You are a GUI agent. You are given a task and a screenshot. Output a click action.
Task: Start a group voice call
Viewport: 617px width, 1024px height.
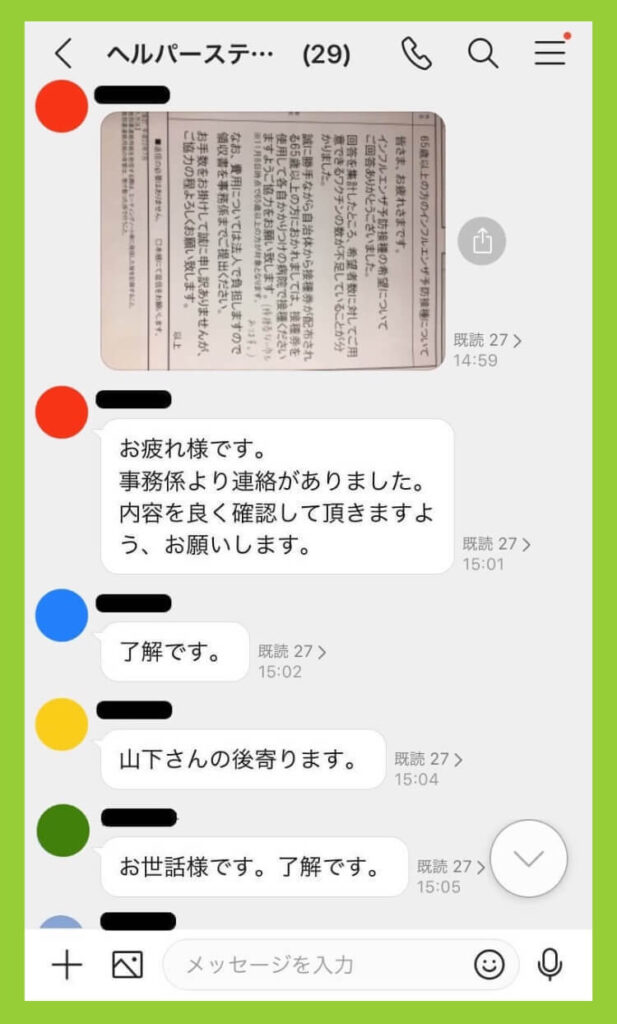tap(417, 53)
